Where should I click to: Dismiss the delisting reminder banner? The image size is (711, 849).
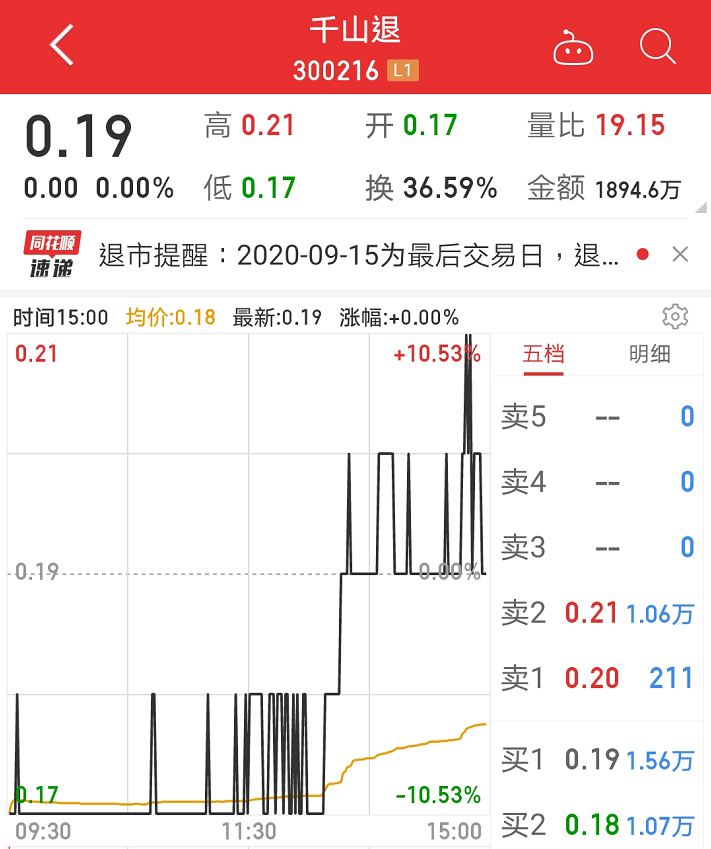coord(680,255)
